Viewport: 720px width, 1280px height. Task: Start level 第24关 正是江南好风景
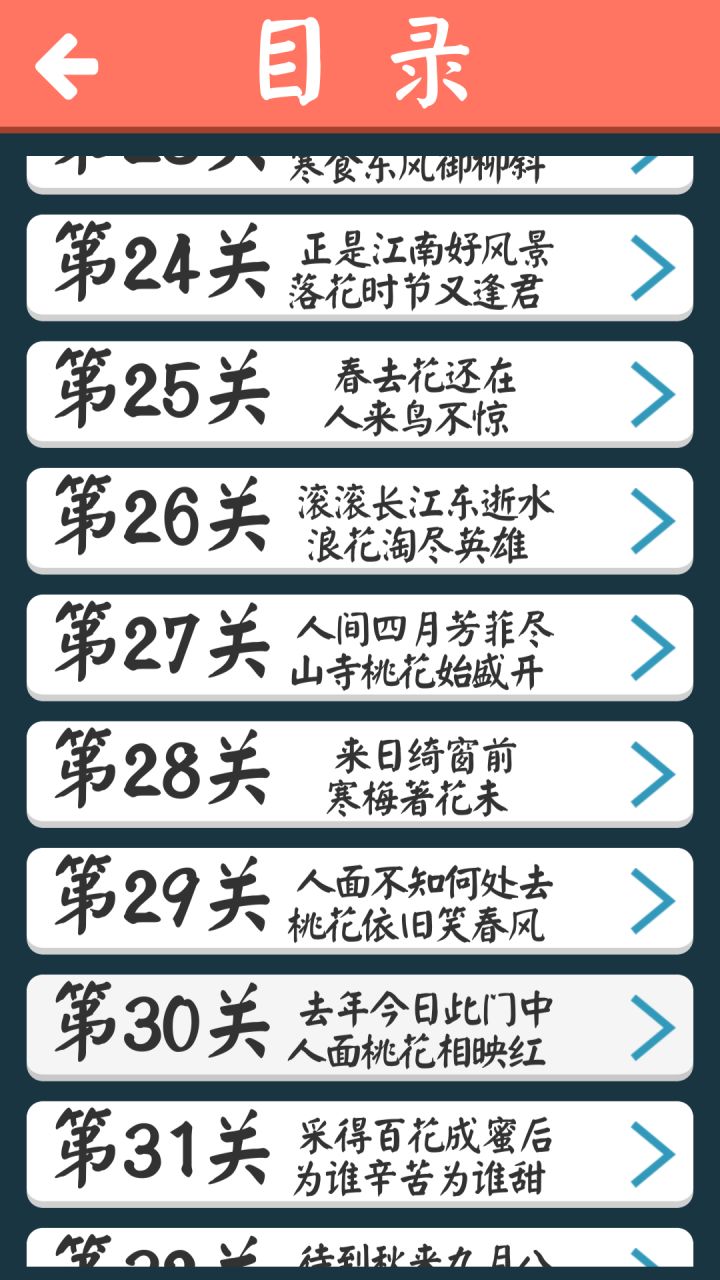360,265
